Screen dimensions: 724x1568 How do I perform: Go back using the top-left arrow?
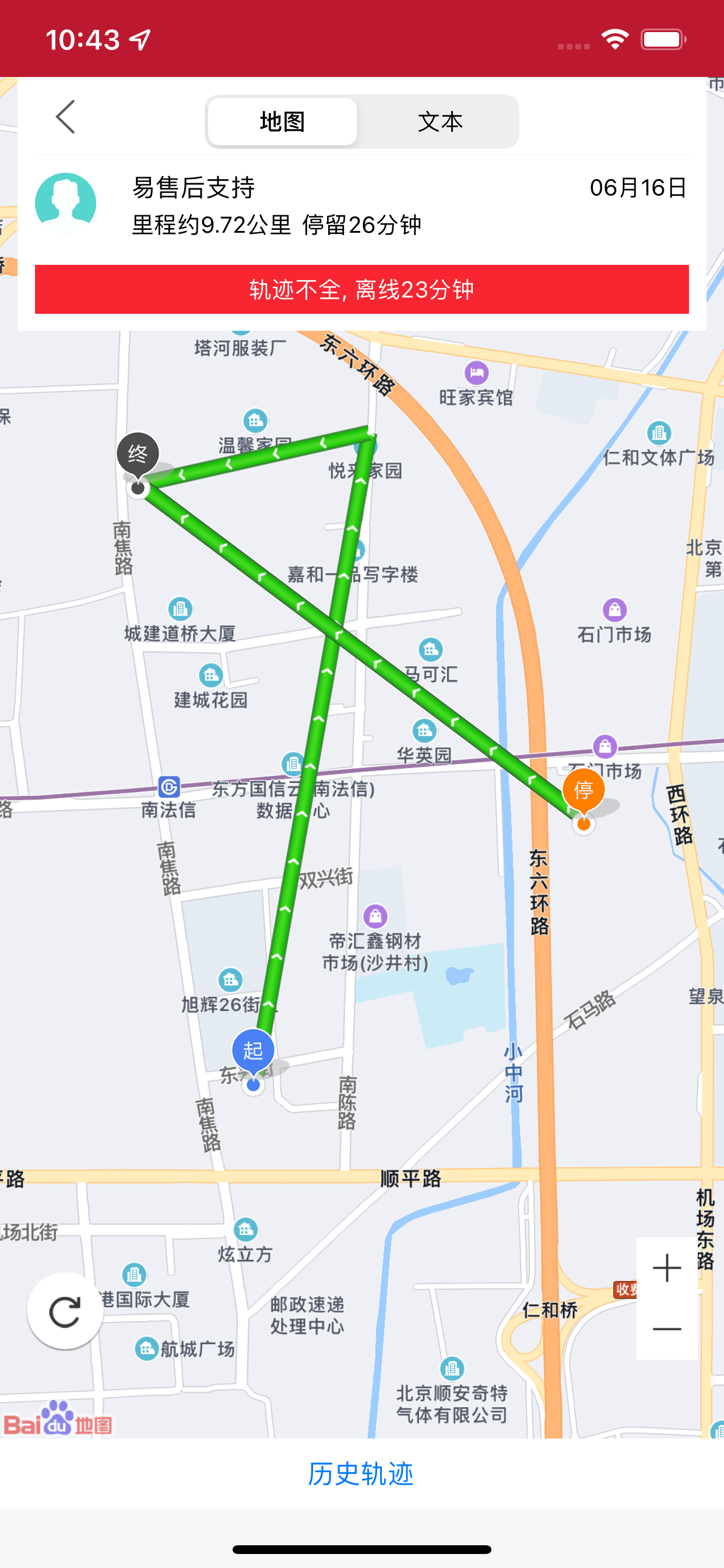coord(65,117)
